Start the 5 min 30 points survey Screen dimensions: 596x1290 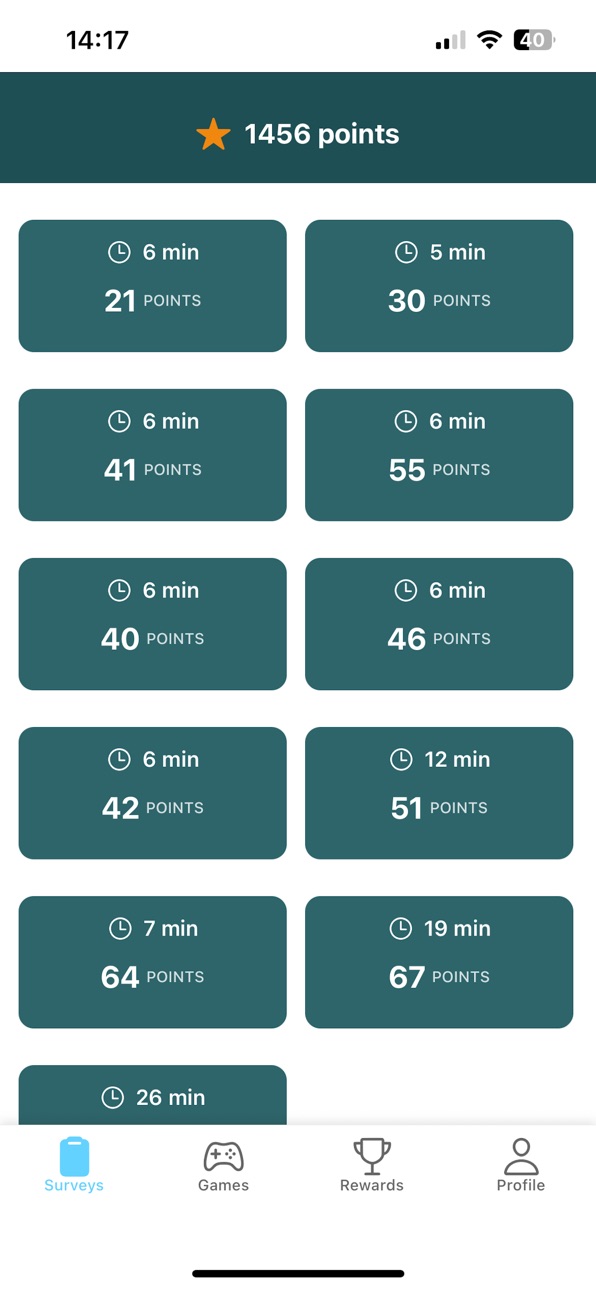(x=439, y=286)
